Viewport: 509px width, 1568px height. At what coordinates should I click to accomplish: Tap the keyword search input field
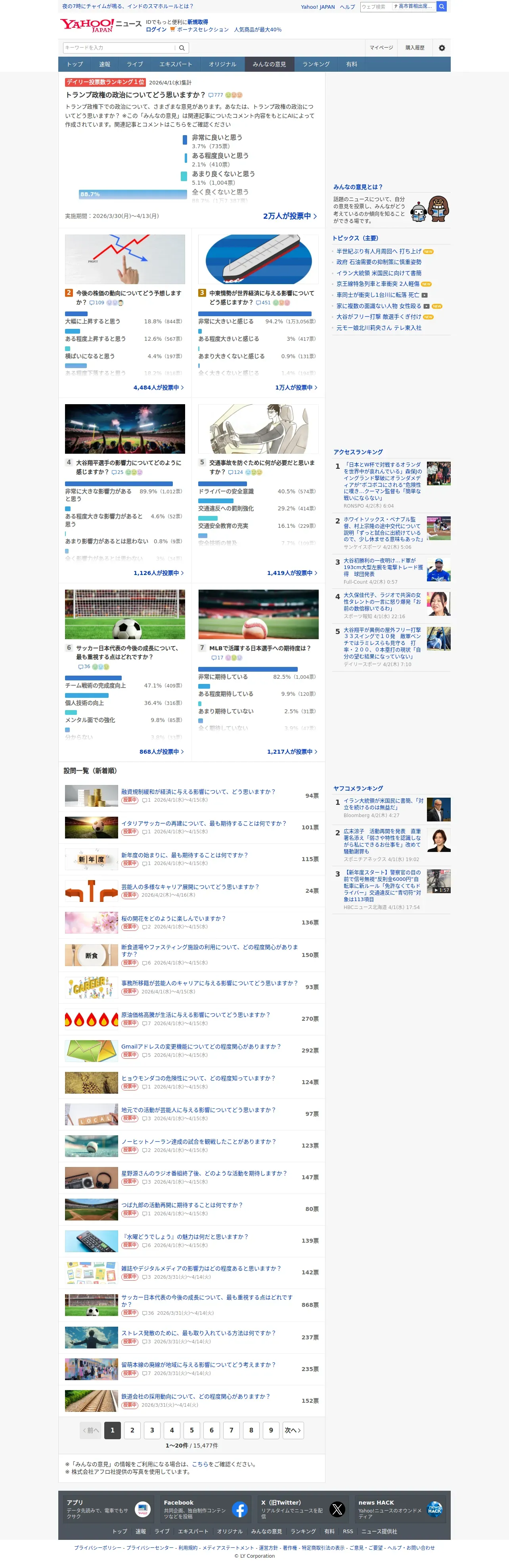coord(119,48)
